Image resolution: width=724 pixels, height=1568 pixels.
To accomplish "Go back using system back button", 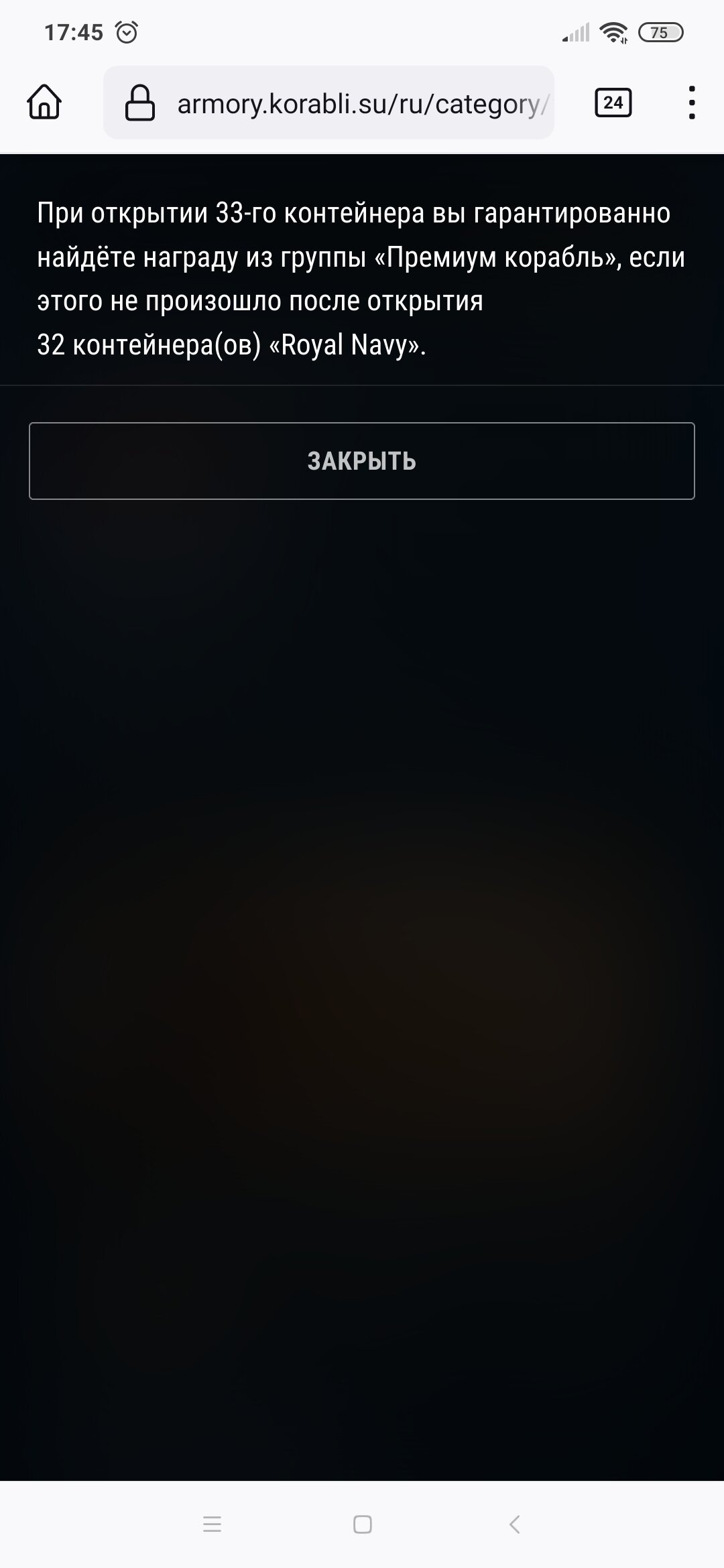I will coord(515,1524).
